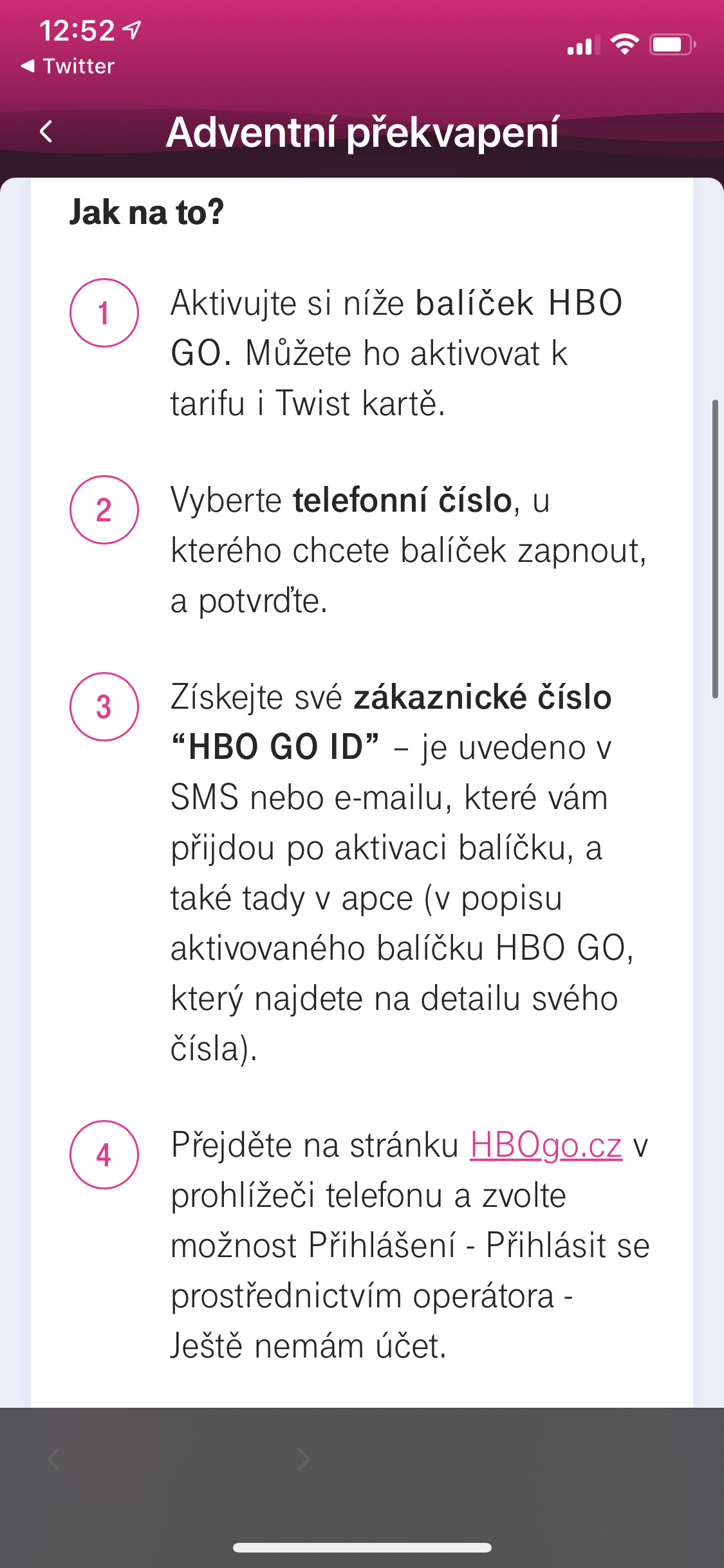Go back from Adventní překvapení page
The width and height of the screenshot is (724, 1568).
pyautogui.click(x=46, y=132)
